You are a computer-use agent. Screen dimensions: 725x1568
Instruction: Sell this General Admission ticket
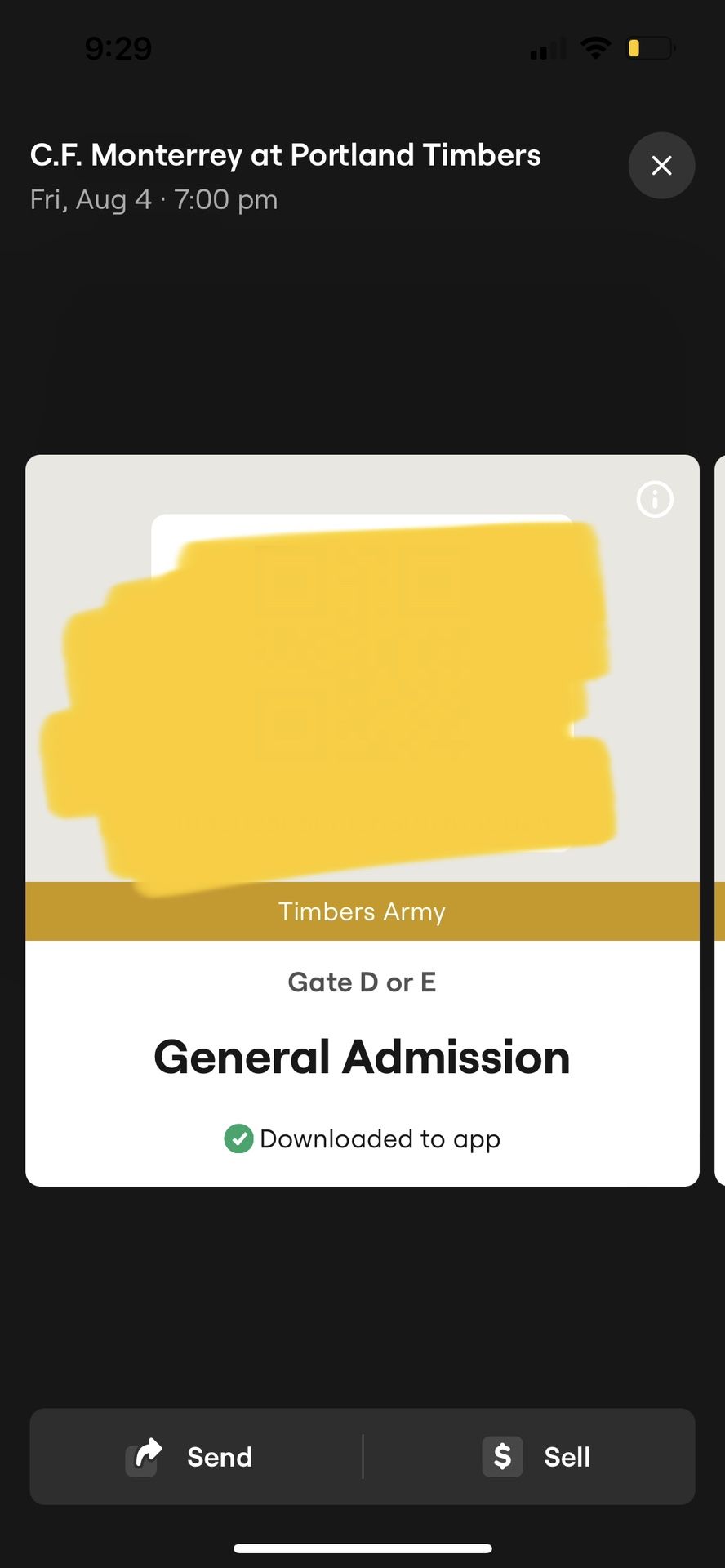click(x=536, y=1456)
